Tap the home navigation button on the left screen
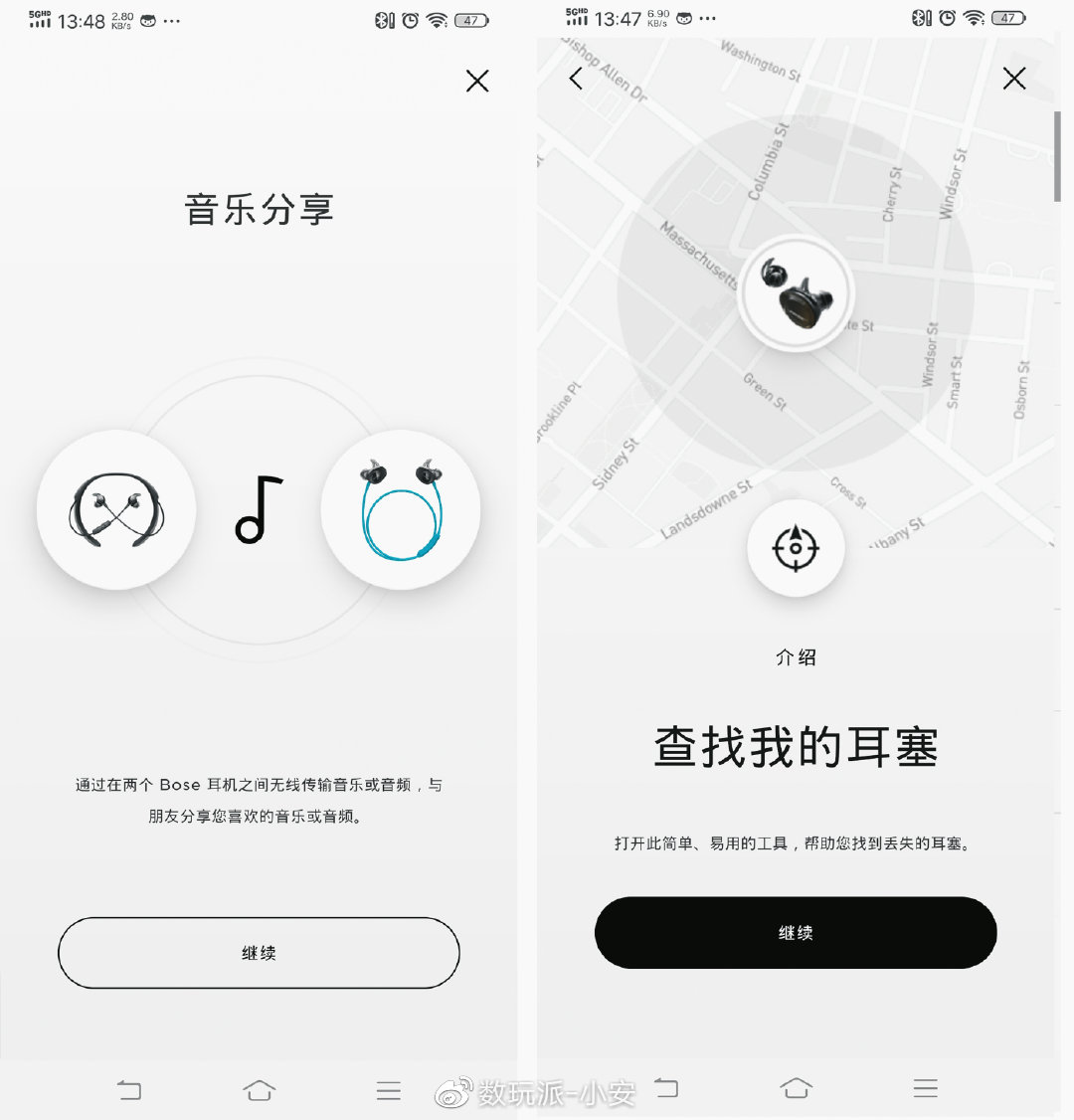Image resolution: width=1074 pixels, height=1120 pixels. coord(259,1089)
